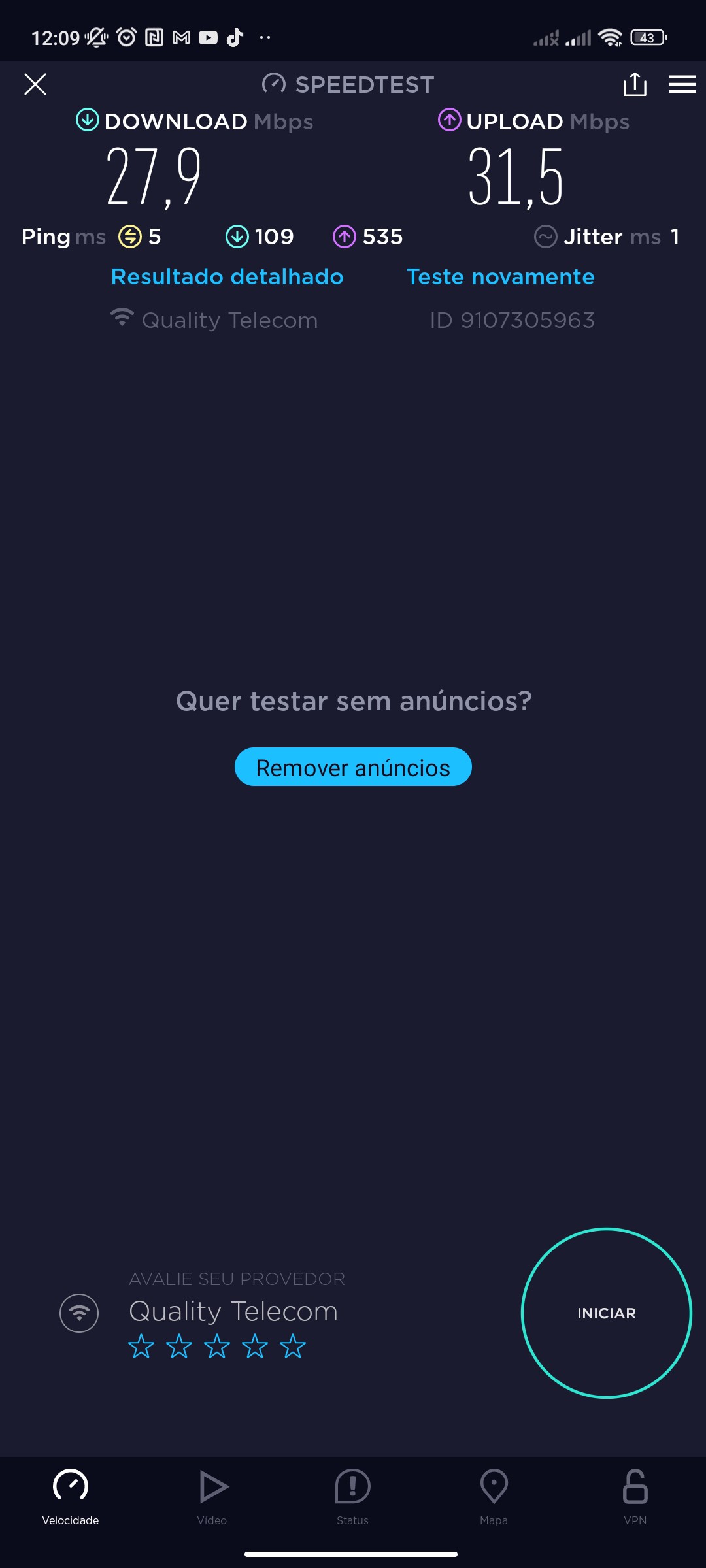Go to the Mapa tab
The image size is (706, 1568).
tap(494, 1496)
